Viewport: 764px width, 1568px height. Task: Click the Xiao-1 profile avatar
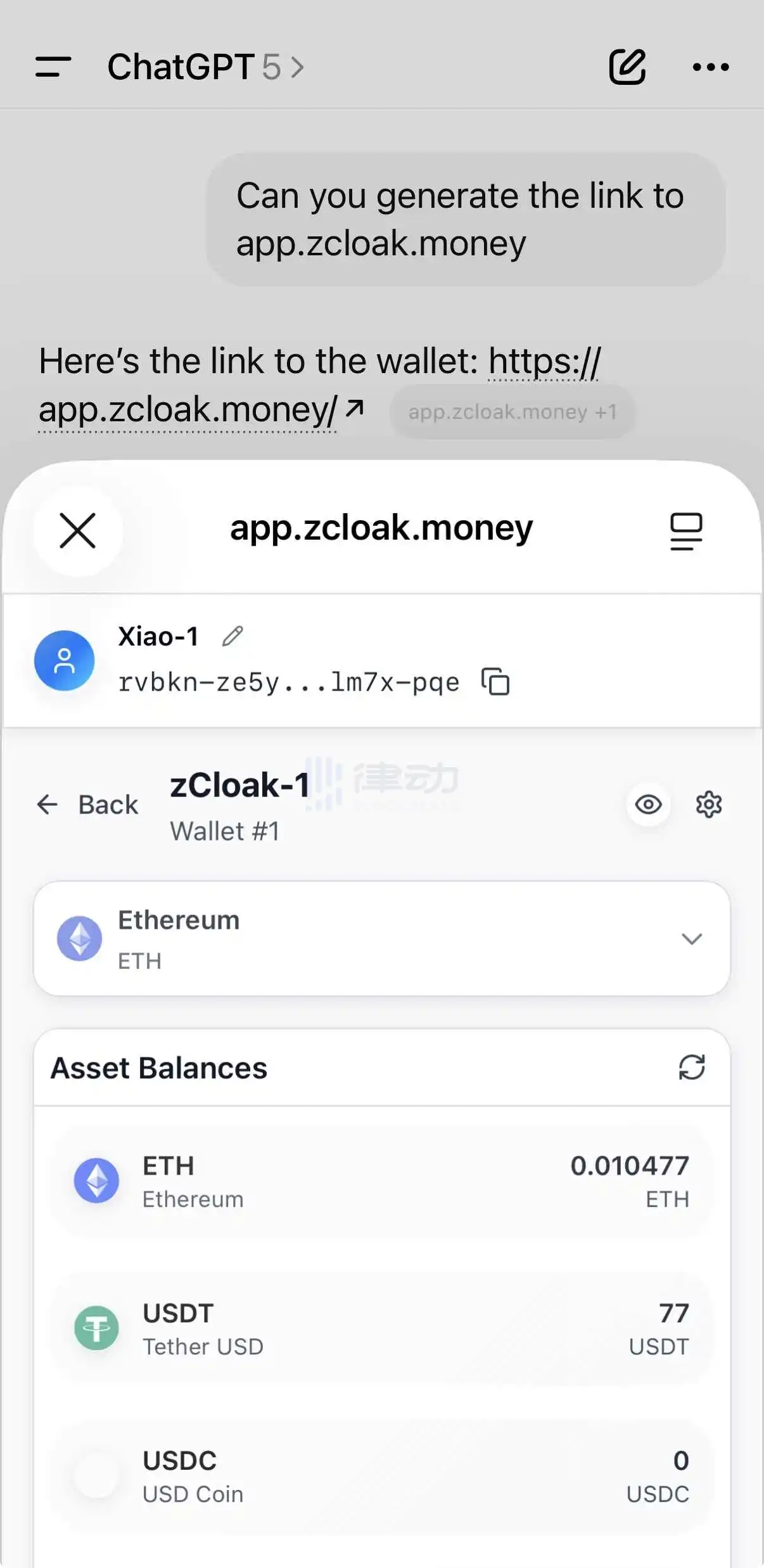pyautogui.click(x=64, y=660)
